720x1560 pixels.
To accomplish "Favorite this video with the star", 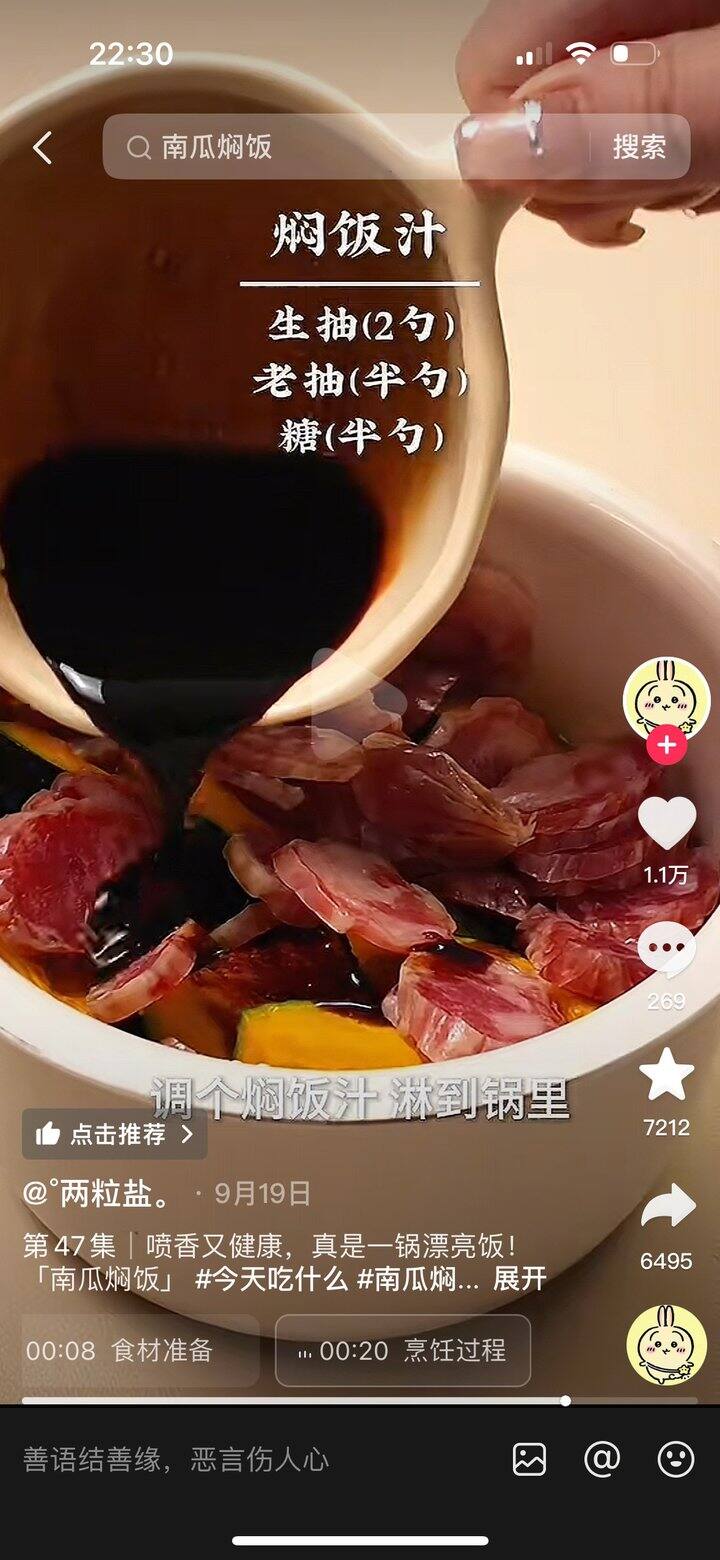I will tap(666, 1075).
